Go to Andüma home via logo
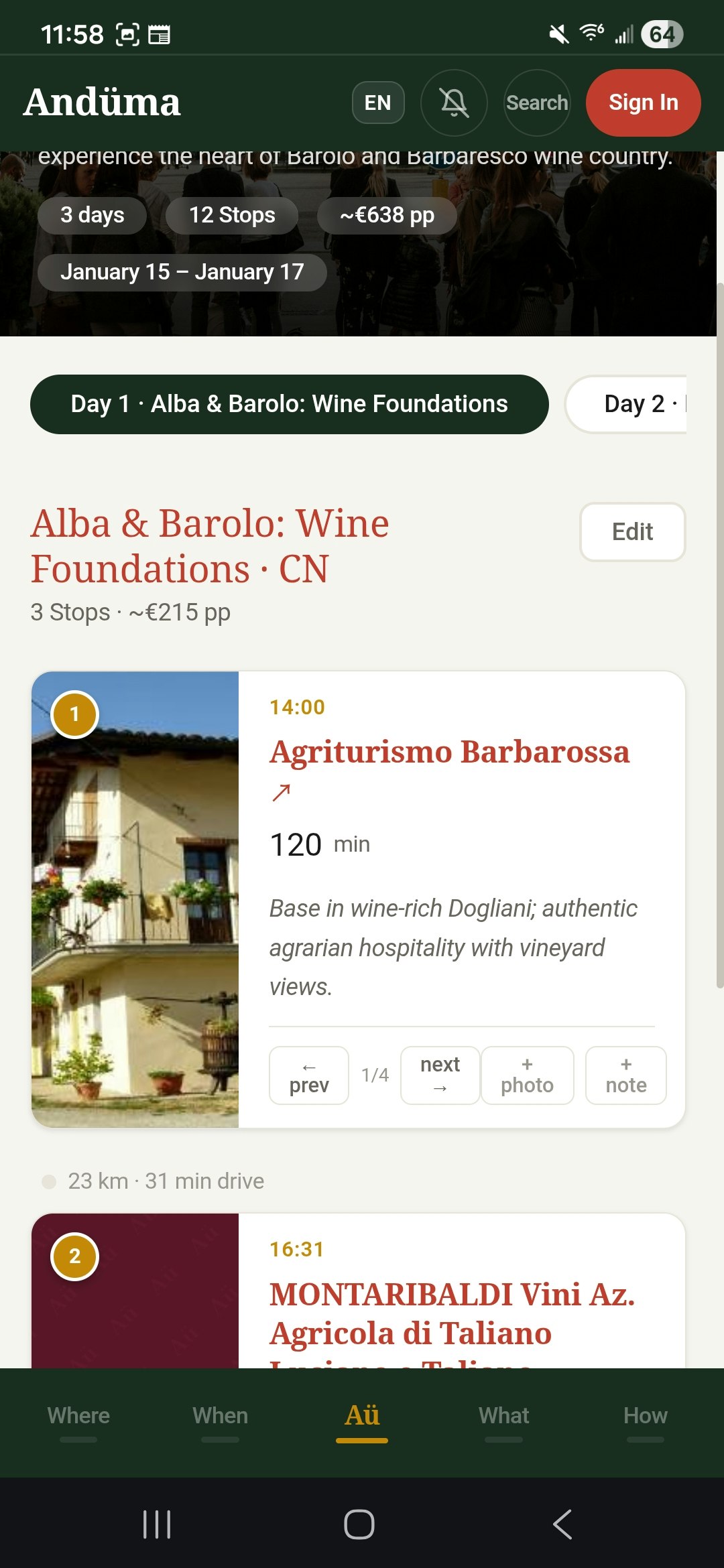The image size is (724, 1568). (102, 103)
